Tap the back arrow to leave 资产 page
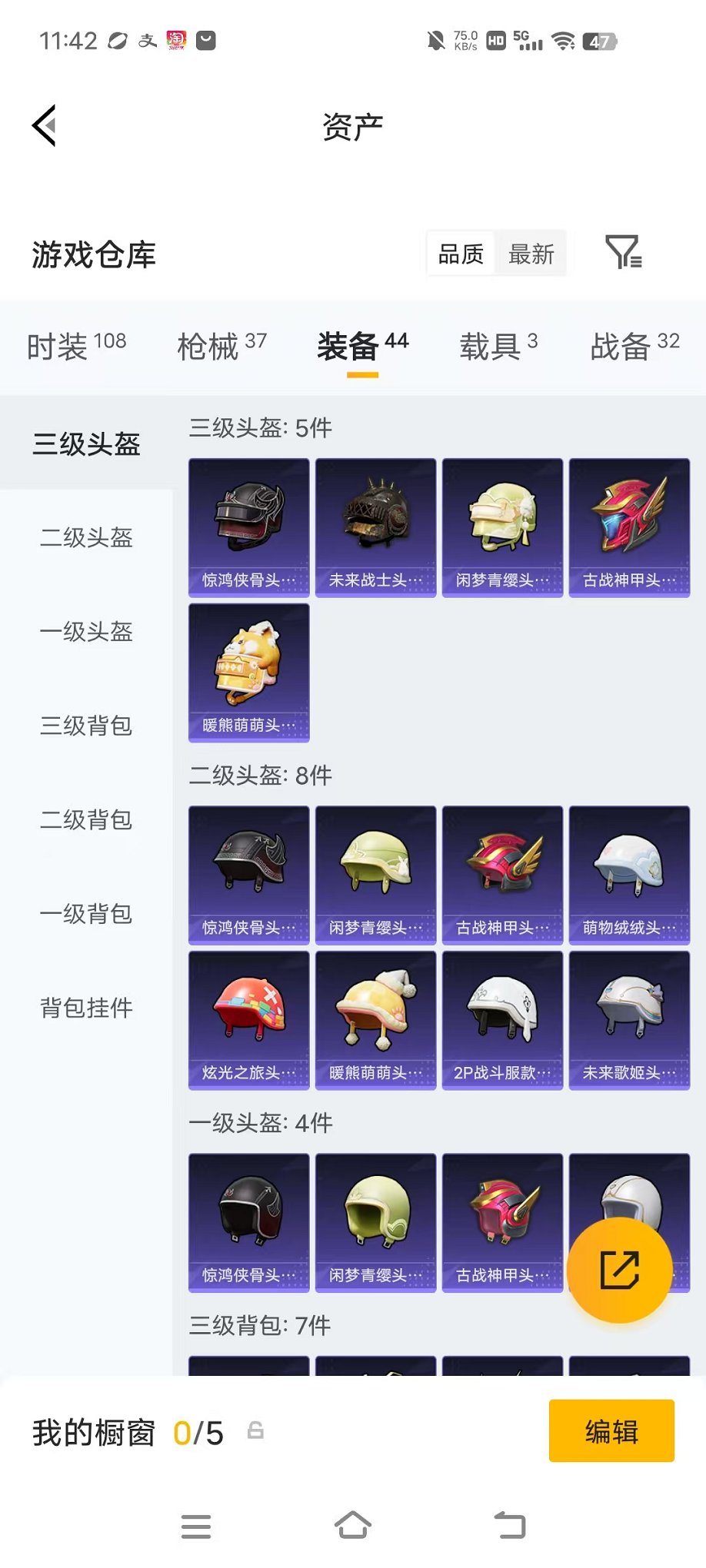 44,125
